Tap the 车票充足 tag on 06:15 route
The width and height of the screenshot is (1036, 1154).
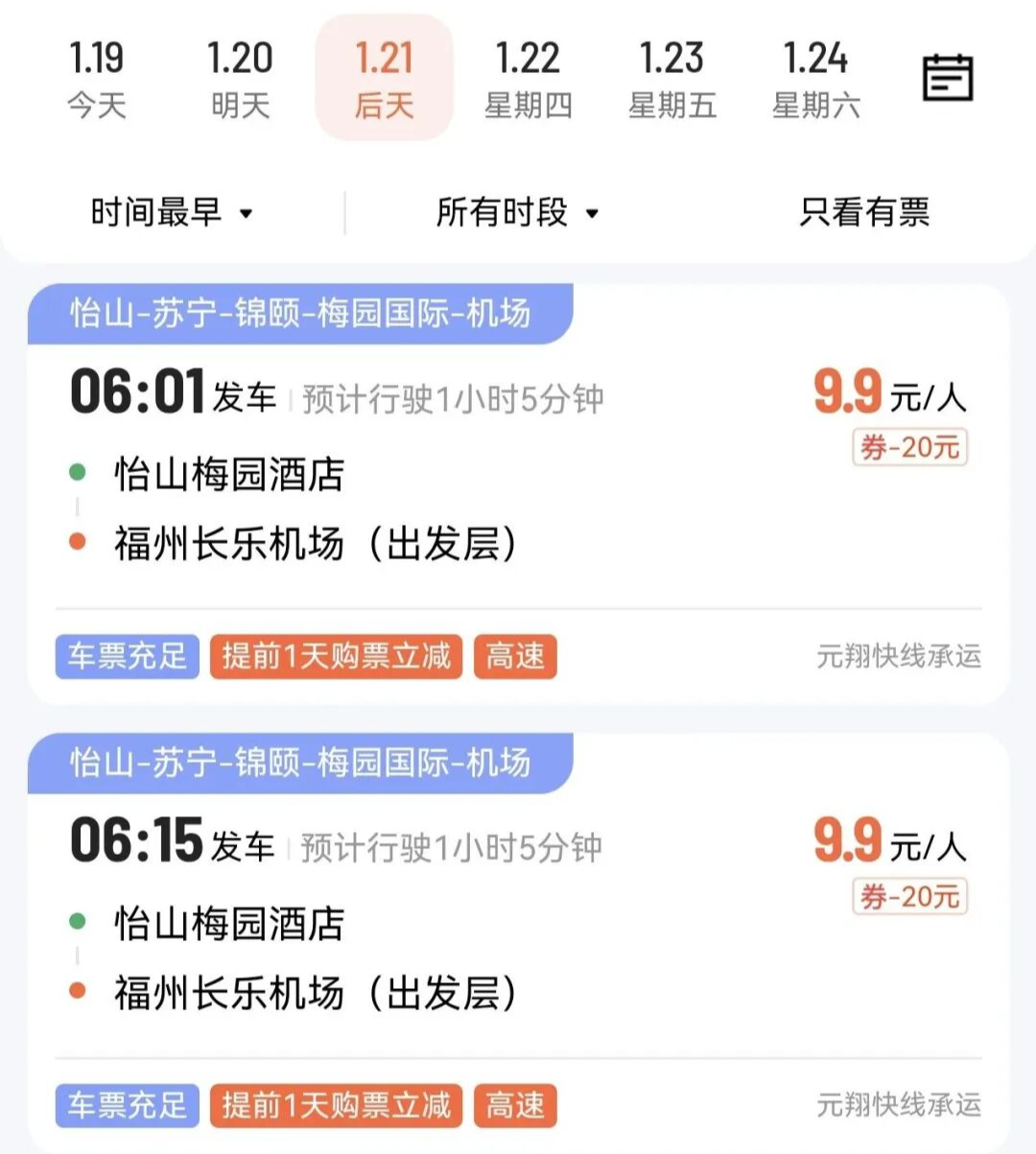tap(126, 1106)
